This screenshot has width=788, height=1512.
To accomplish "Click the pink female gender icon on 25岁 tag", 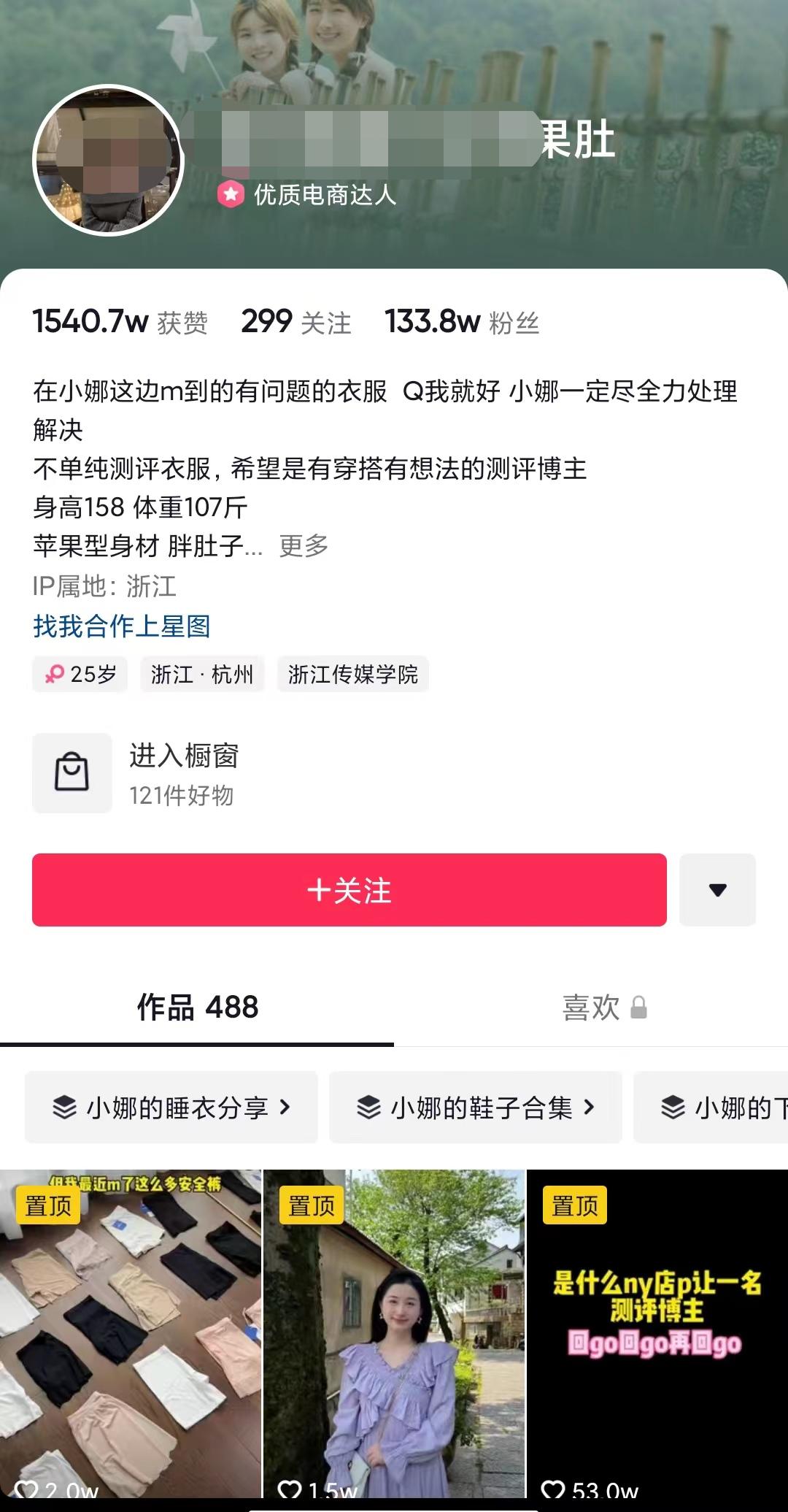I will point(53,675).
